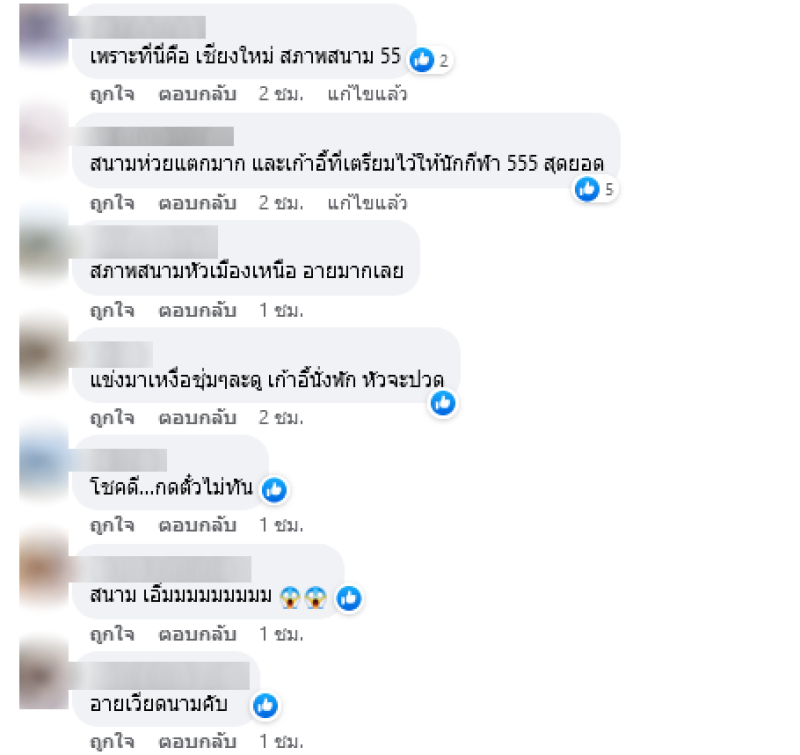View edit history of เชียงใหม่ สภาพสนาม comment
This screenshot has width=800, height=755.
coord(367,95)
